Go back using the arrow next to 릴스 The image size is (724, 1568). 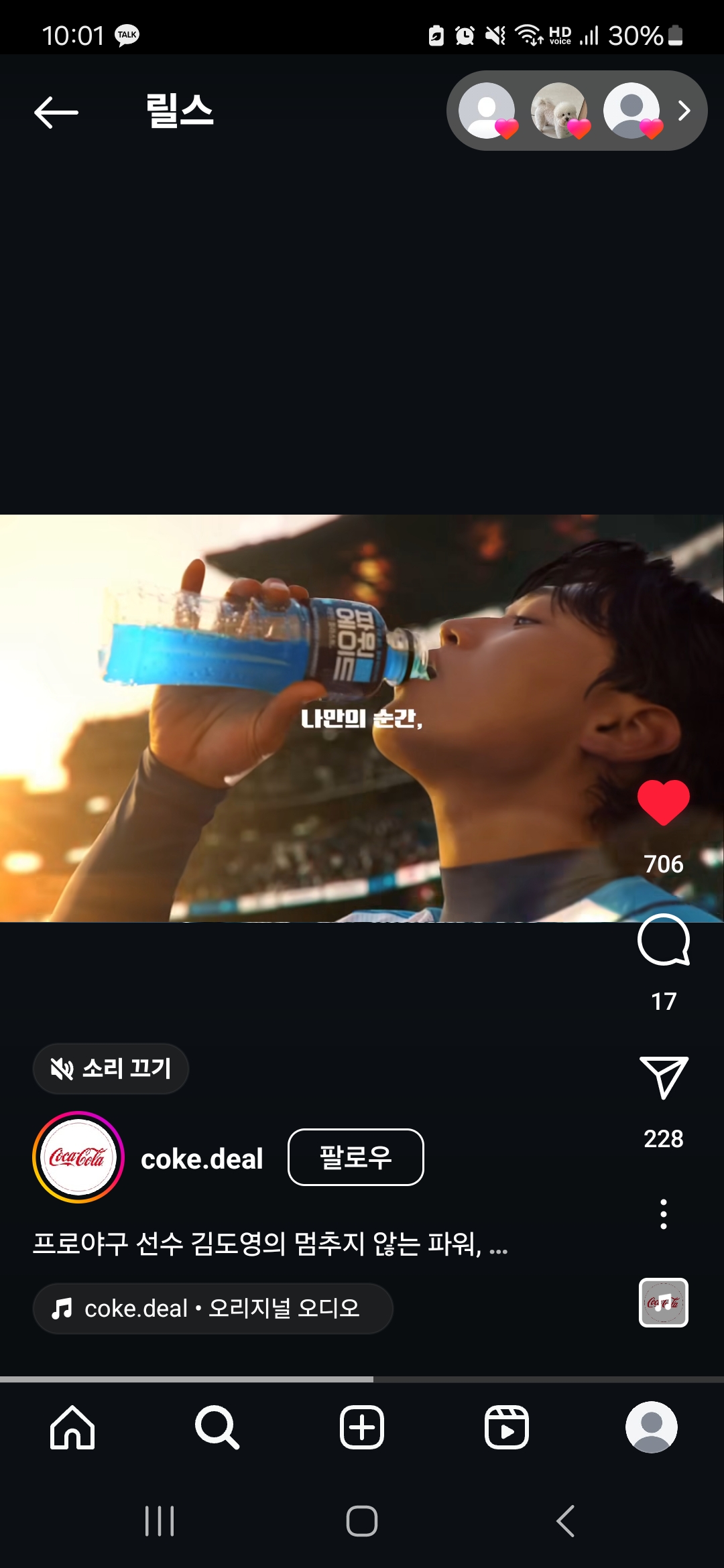(x=56, y=112)
